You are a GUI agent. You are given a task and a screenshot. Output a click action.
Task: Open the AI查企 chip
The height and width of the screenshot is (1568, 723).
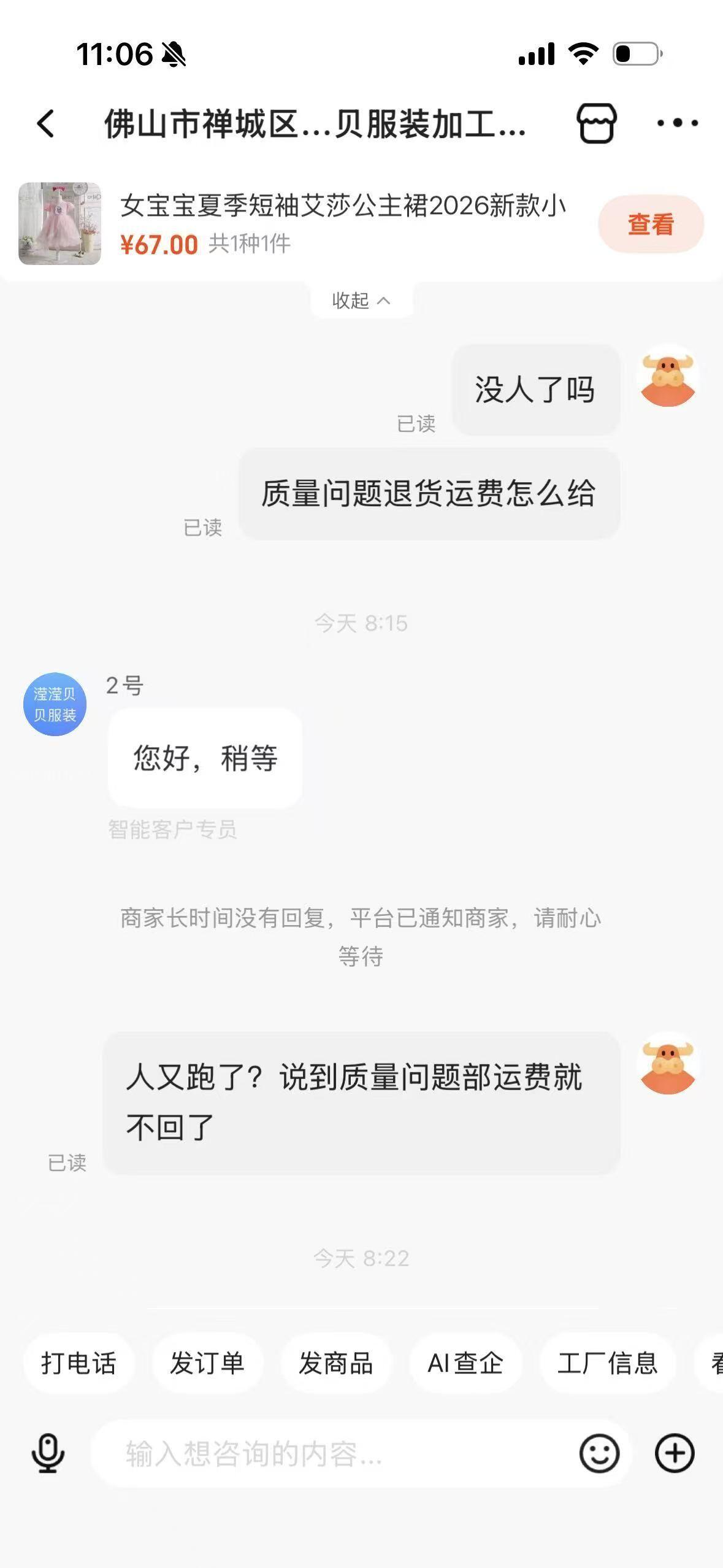point(465,1363)
